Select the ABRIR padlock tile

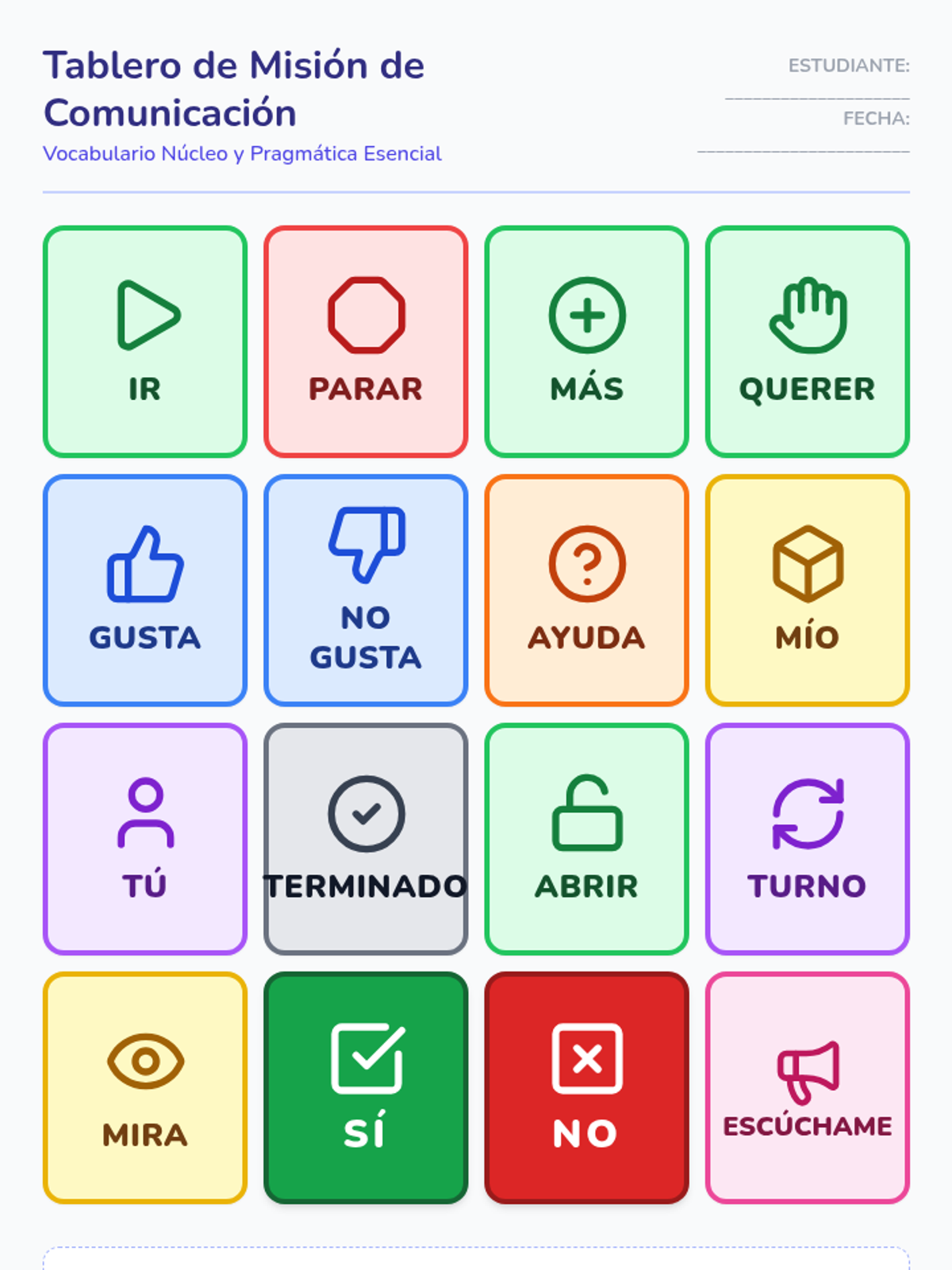(586, 838)
